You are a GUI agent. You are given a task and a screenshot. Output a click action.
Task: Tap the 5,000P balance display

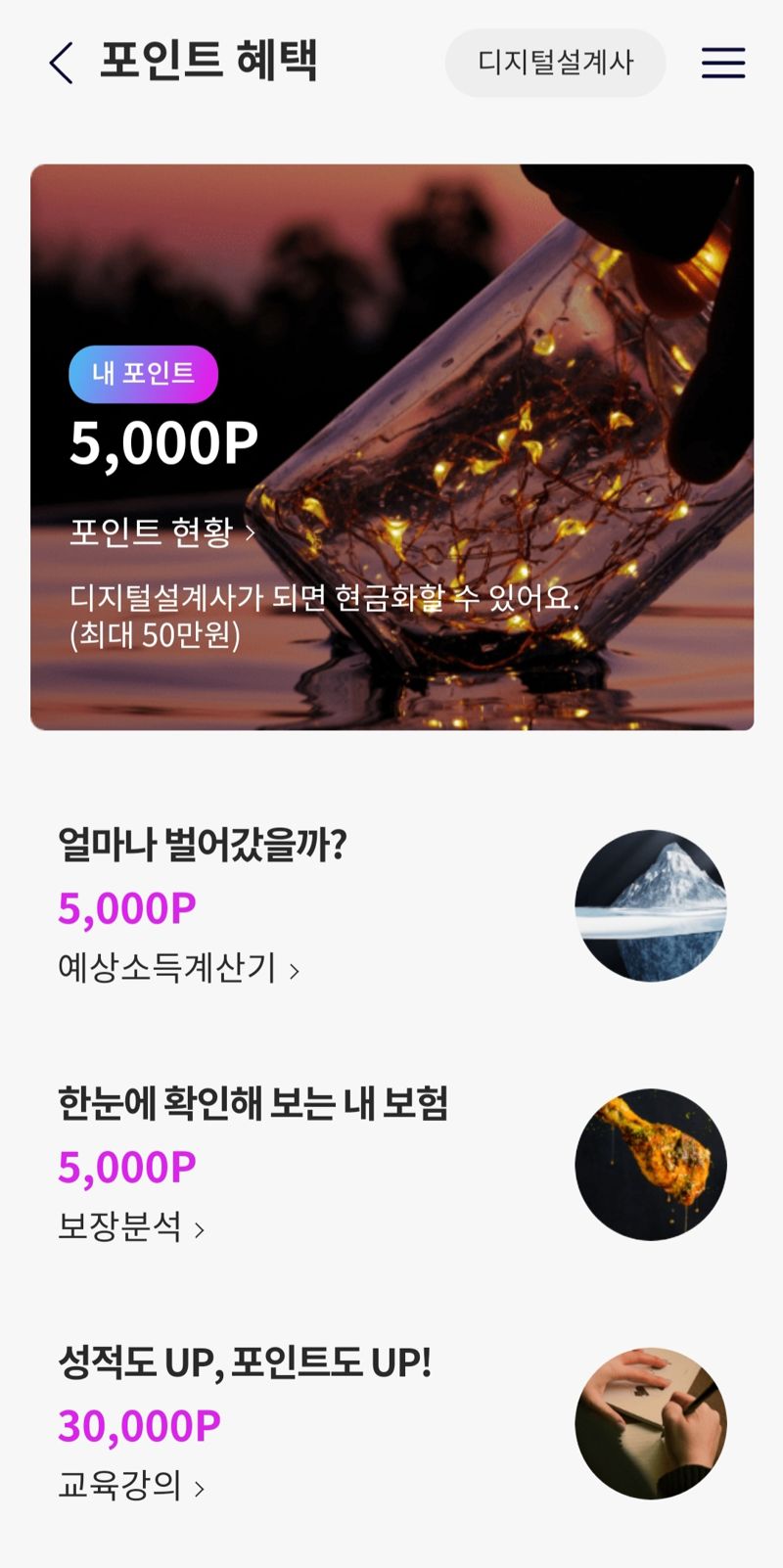coord(164,442)
